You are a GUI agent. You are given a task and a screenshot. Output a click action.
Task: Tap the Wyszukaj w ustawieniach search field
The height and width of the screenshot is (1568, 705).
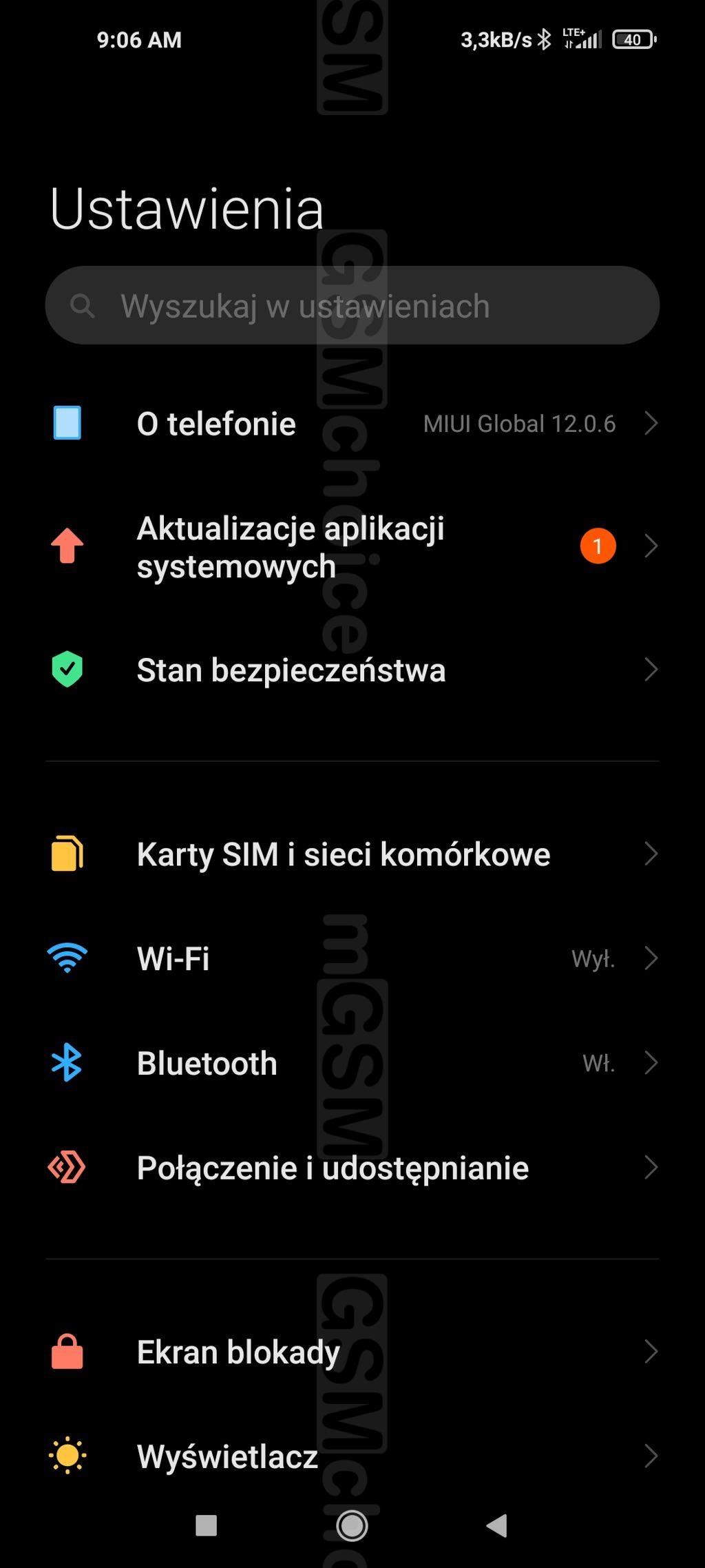pyautogui.click(x=352, y=305)
